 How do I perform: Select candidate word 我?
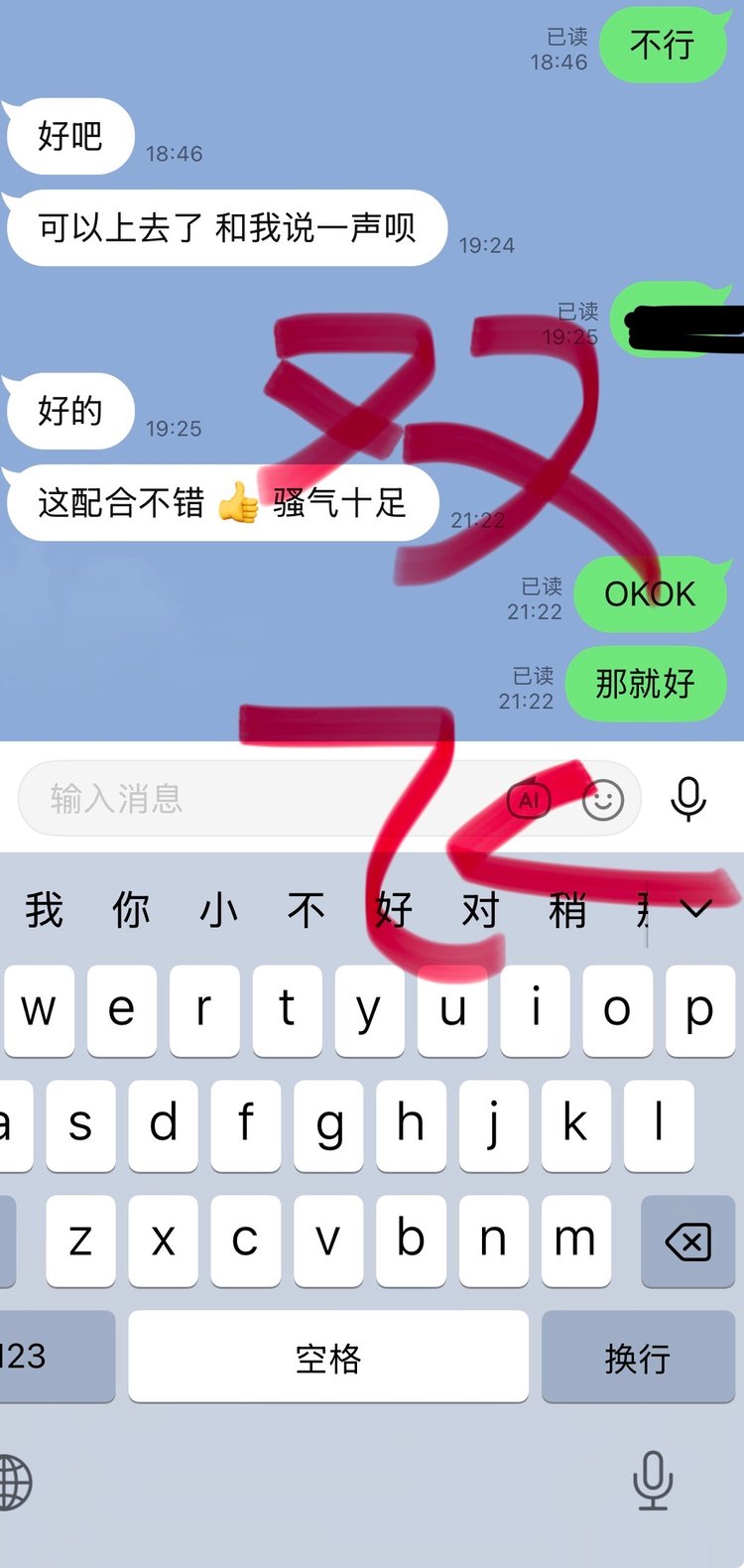pos(45,910)
